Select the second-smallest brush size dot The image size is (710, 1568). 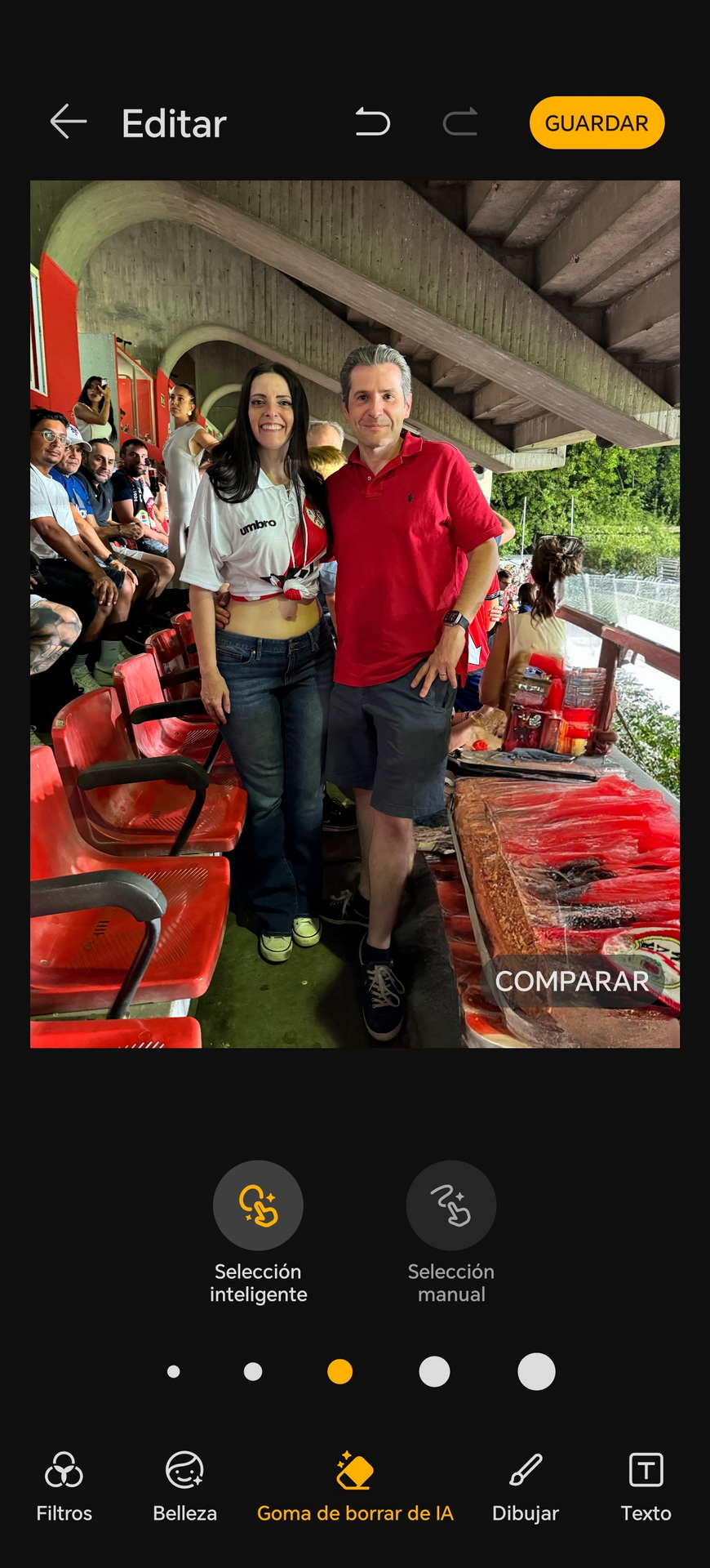click(253, 1371)
